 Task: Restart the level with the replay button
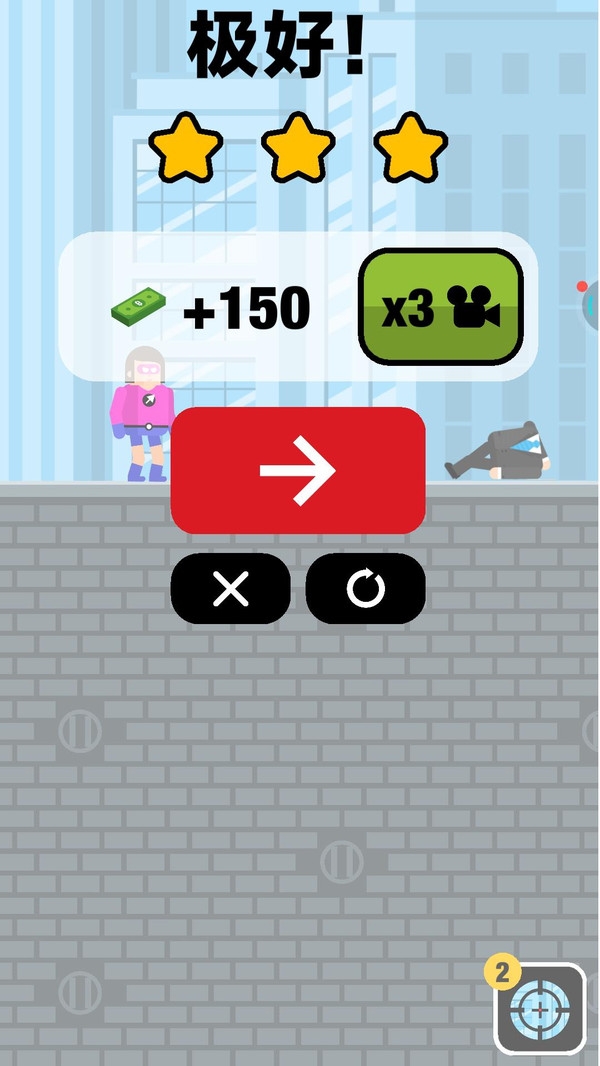(x=365, y=589)
